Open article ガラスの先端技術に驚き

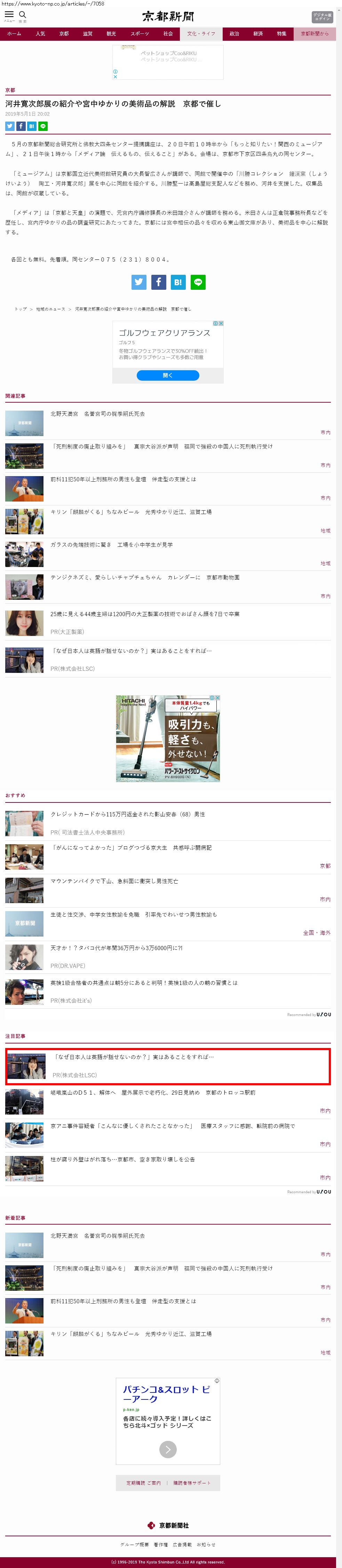[111, 545]
